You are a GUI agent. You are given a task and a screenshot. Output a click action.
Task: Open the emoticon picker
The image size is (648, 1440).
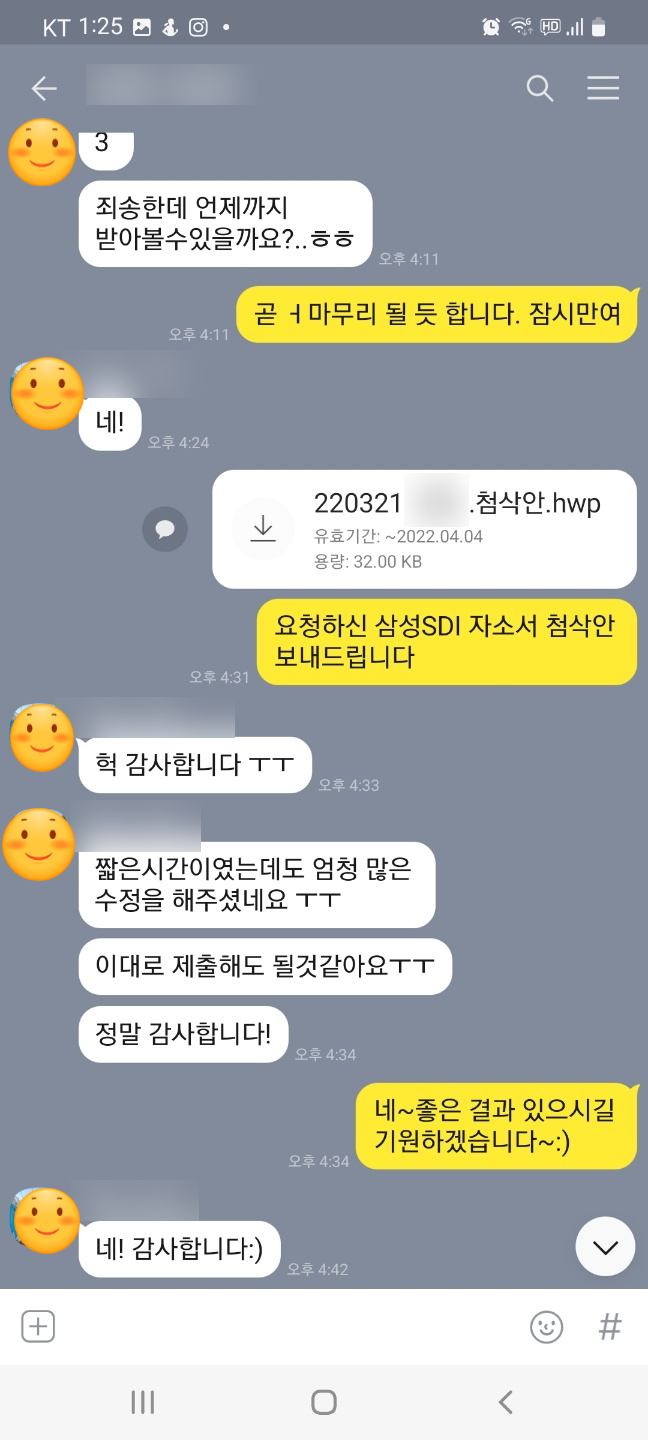(546, 1327)
